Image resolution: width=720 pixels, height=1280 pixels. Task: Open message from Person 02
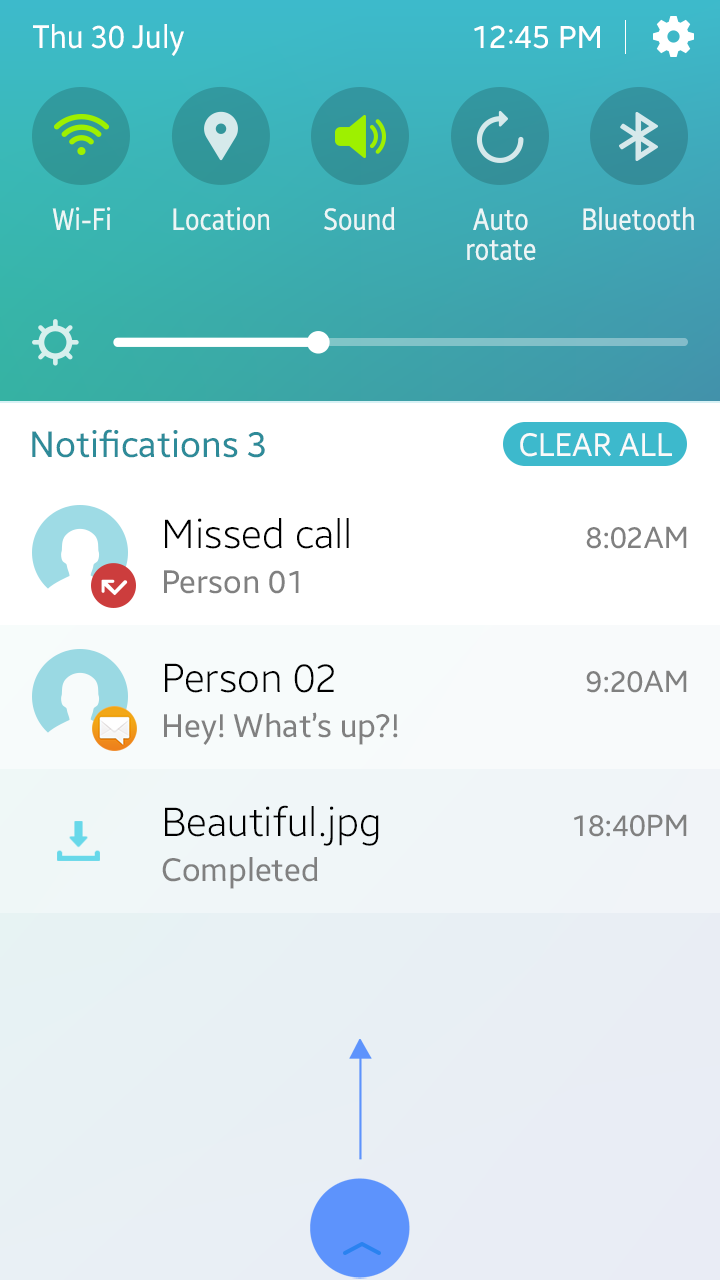click(360, 699)
